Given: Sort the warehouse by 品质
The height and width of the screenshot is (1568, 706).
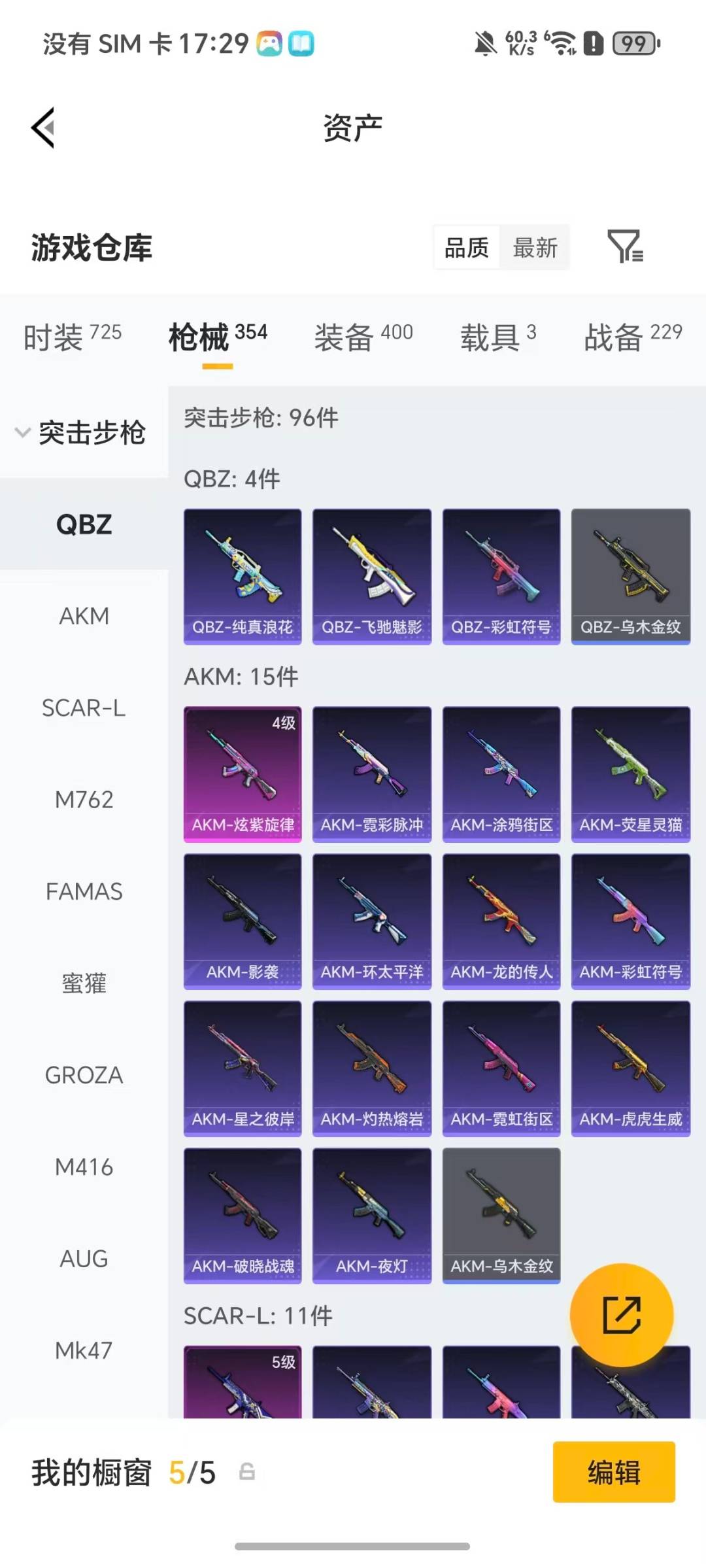Looking at the screenshot, I should [467, 248].
